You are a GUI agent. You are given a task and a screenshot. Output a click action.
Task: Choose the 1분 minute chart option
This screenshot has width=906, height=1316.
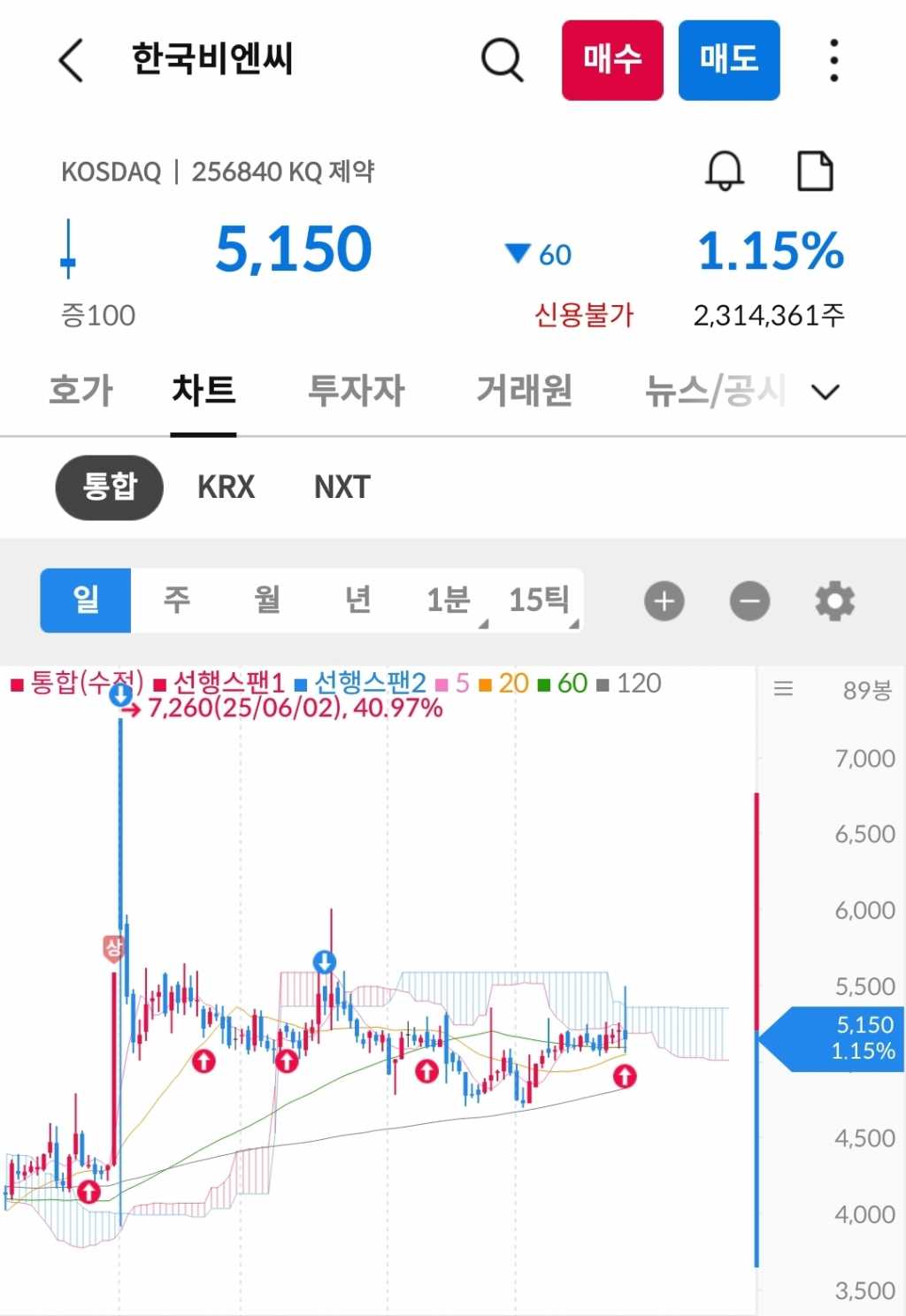[x=449, y=601]
